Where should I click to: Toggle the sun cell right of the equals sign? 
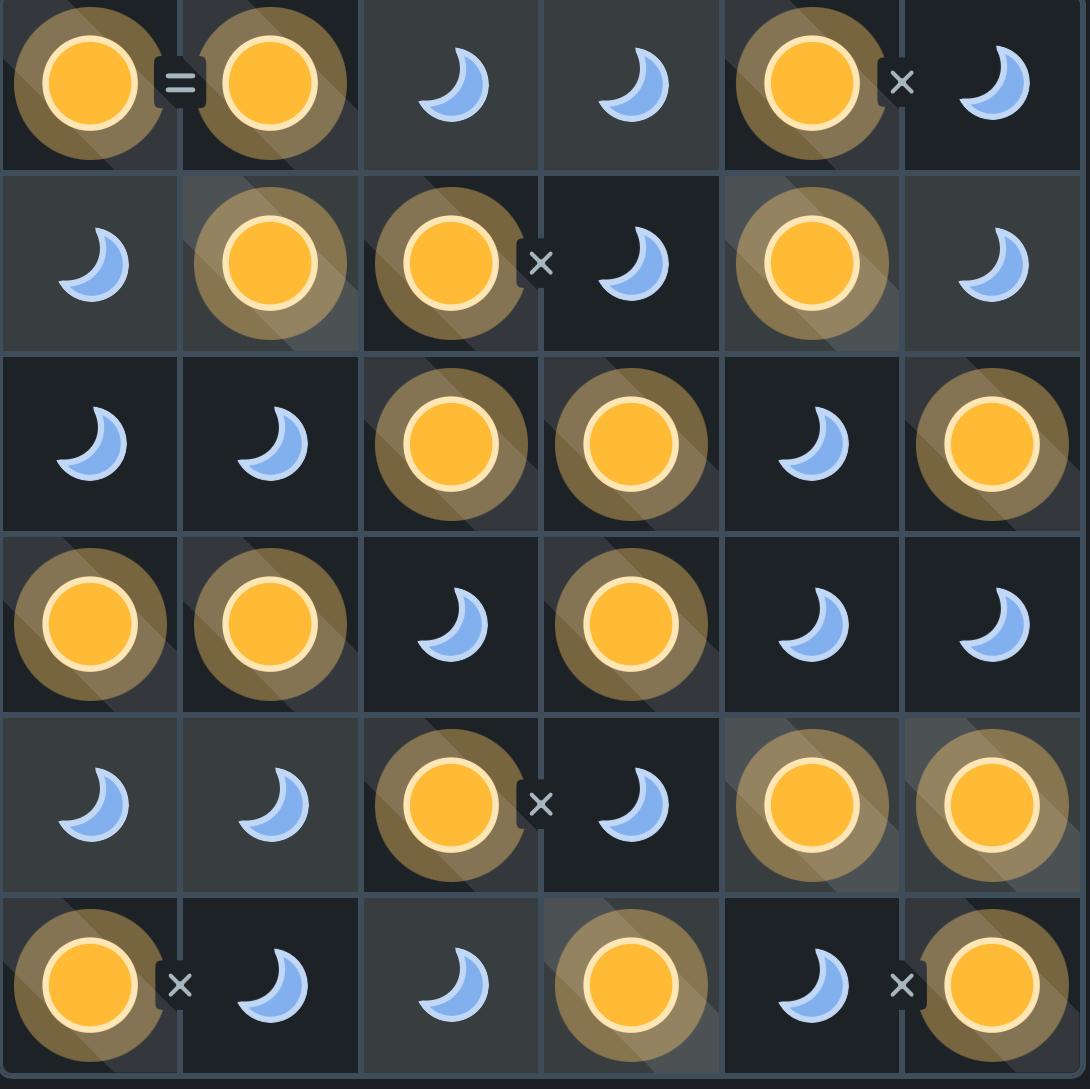point(270,83)
